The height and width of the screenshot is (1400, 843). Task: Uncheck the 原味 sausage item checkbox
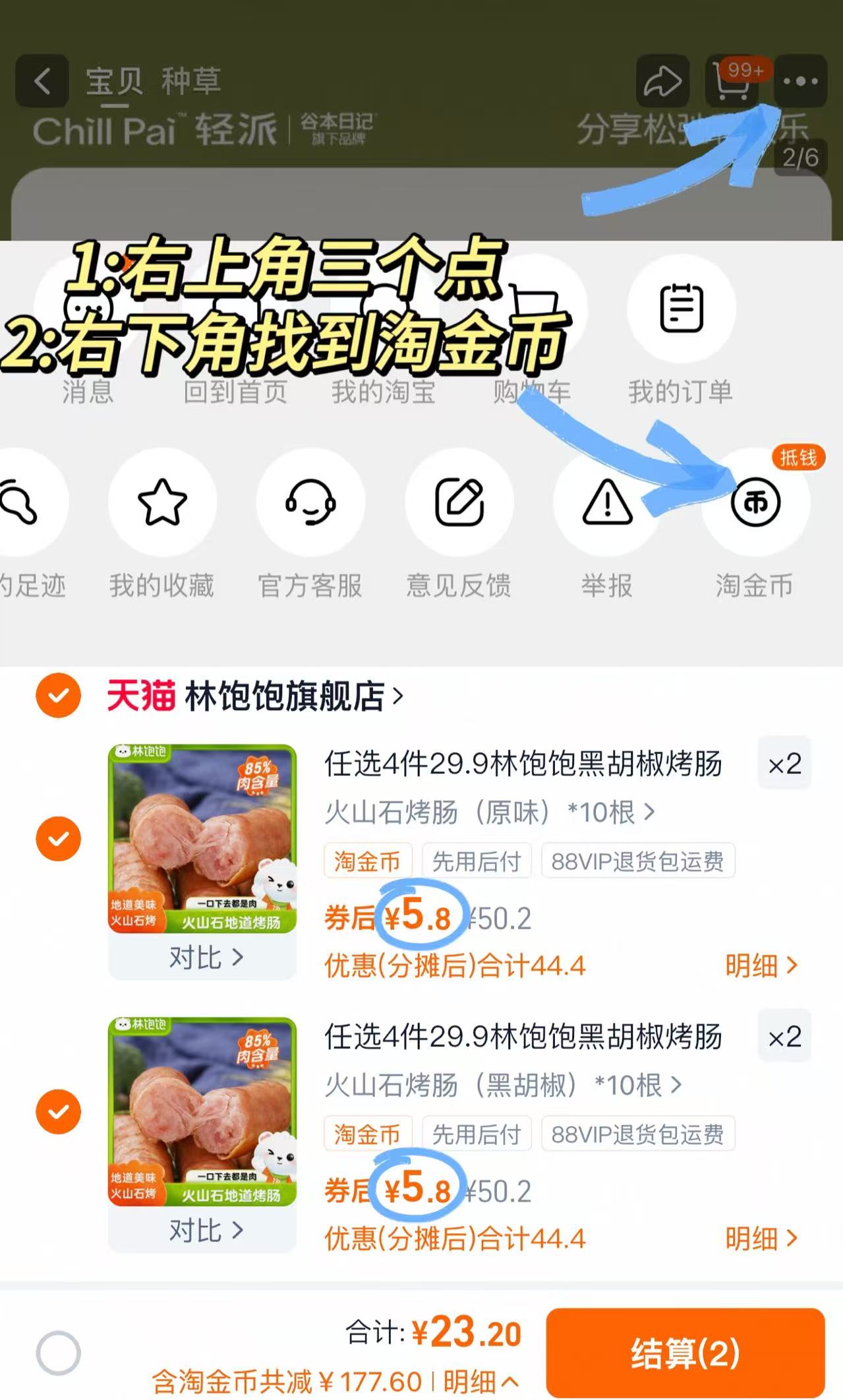[59, 838]
